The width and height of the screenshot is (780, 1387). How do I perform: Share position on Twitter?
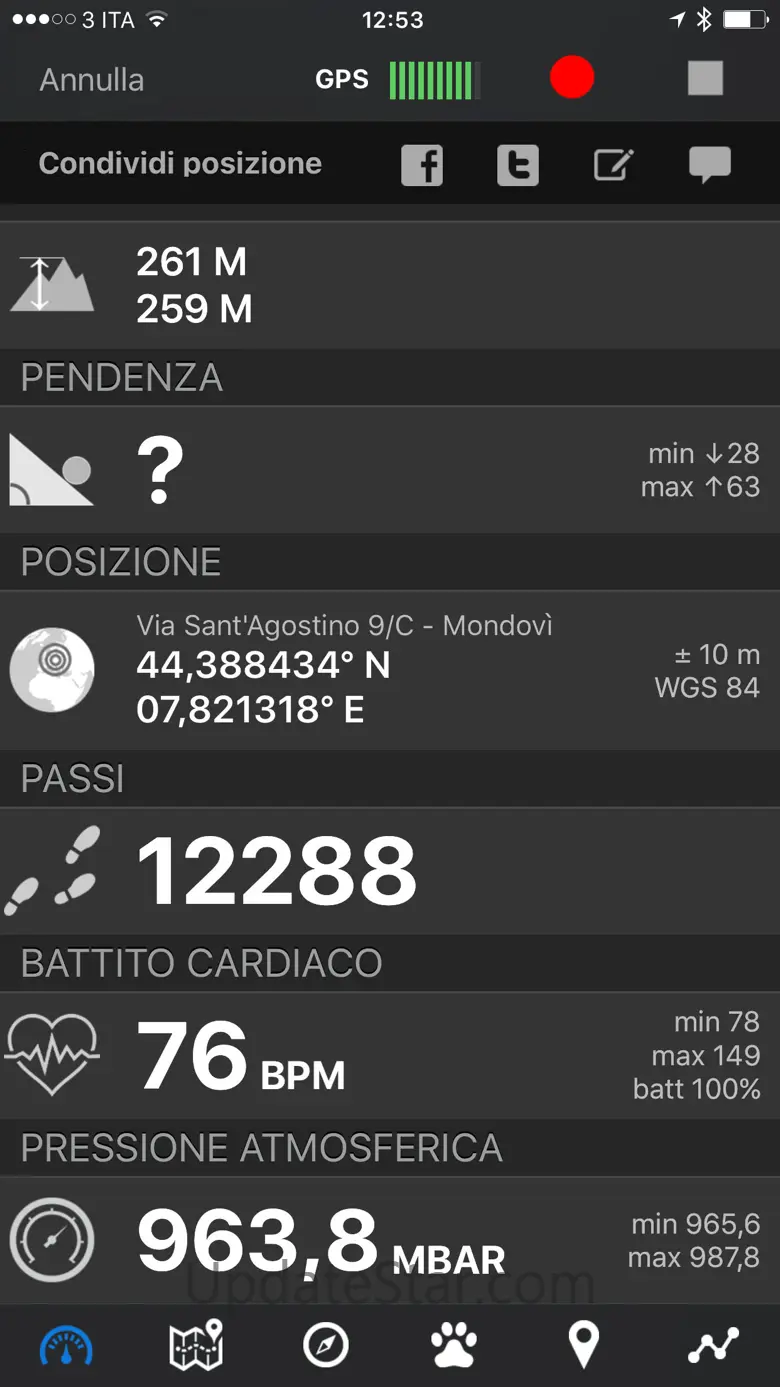pos(517,165)
